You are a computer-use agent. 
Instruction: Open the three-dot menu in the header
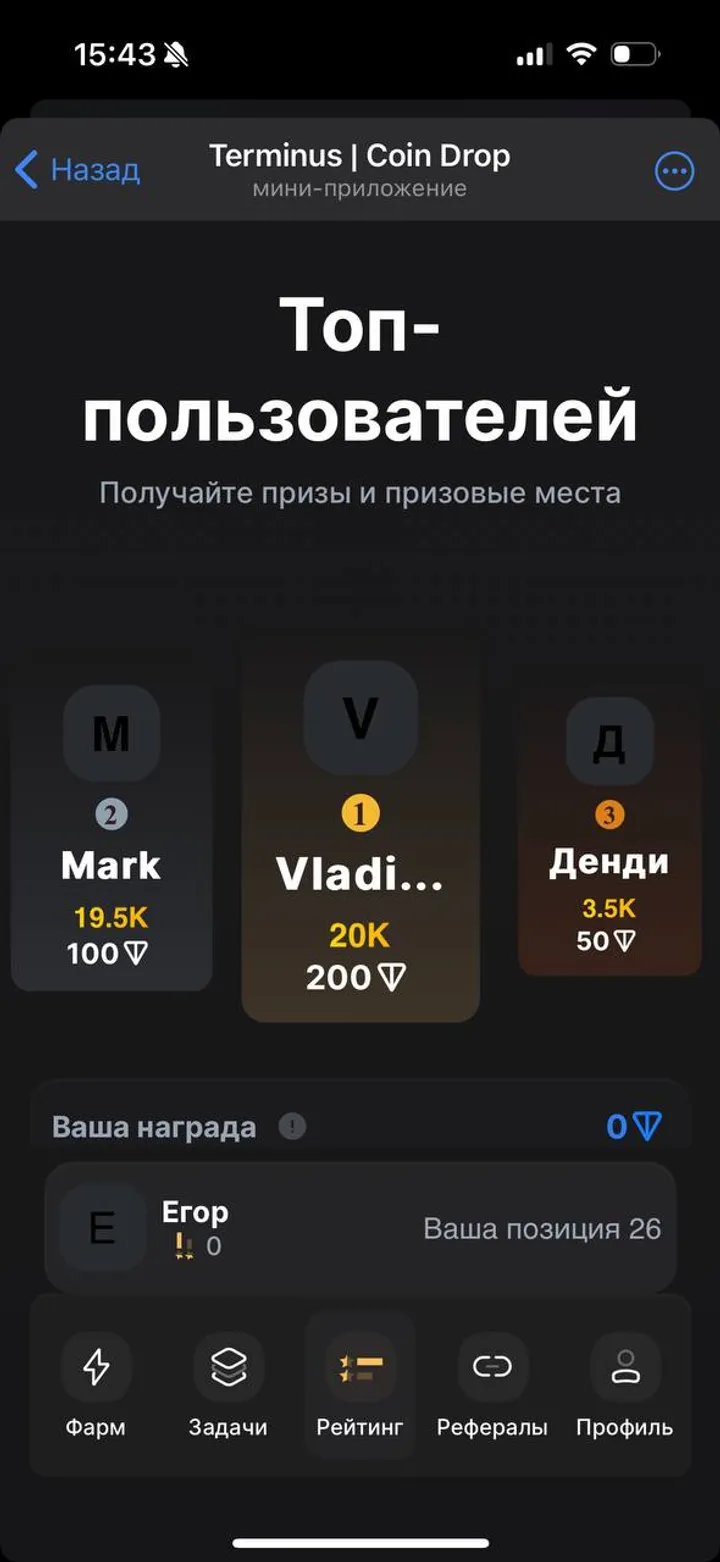coord(675,171)
